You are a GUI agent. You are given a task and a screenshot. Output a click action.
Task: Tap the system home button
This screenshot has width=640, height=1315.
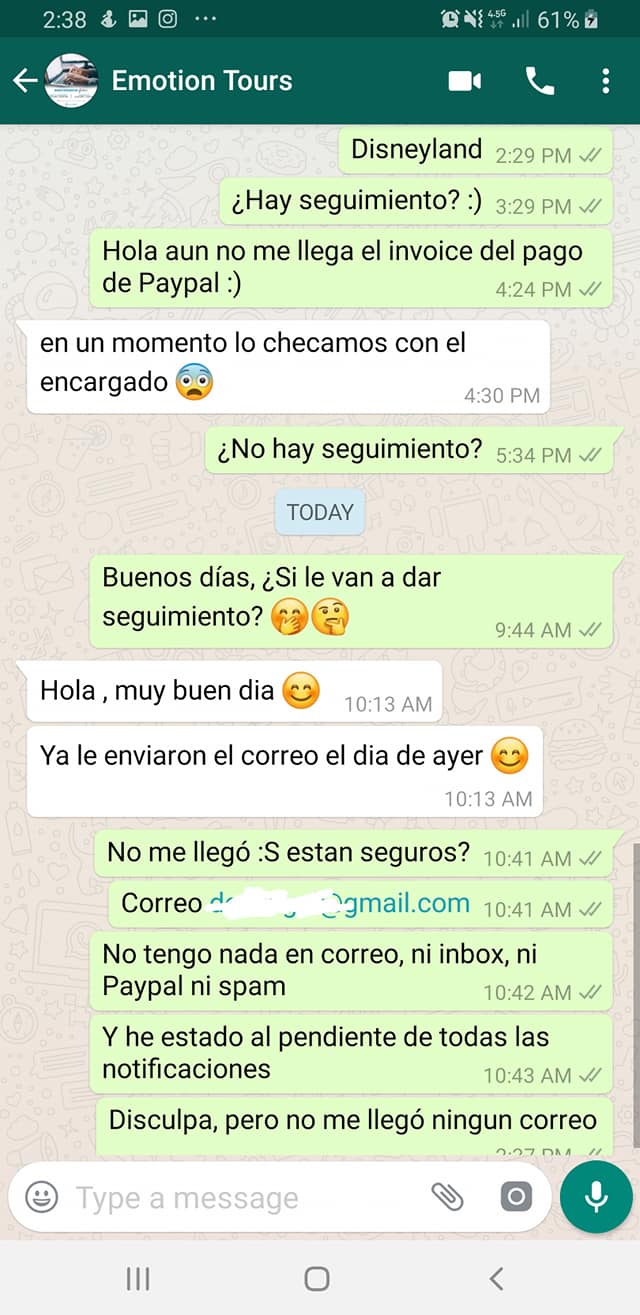click(x=317, y=1278)
